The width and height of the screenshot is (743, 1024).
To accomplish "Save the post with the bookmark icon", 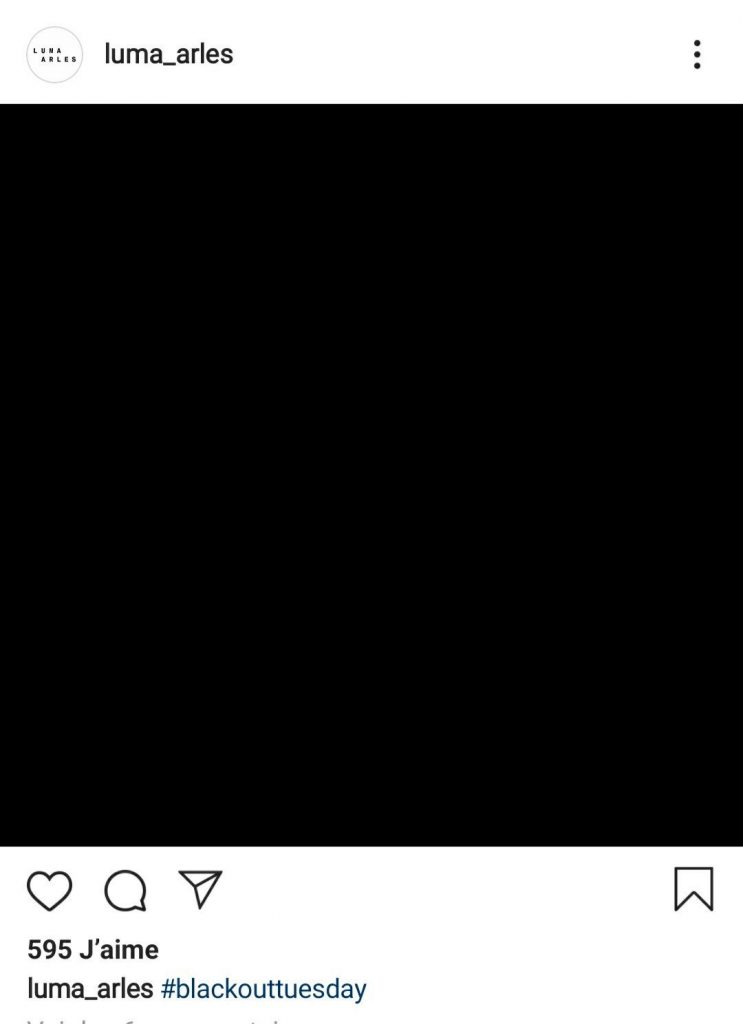I will point(694,889).
